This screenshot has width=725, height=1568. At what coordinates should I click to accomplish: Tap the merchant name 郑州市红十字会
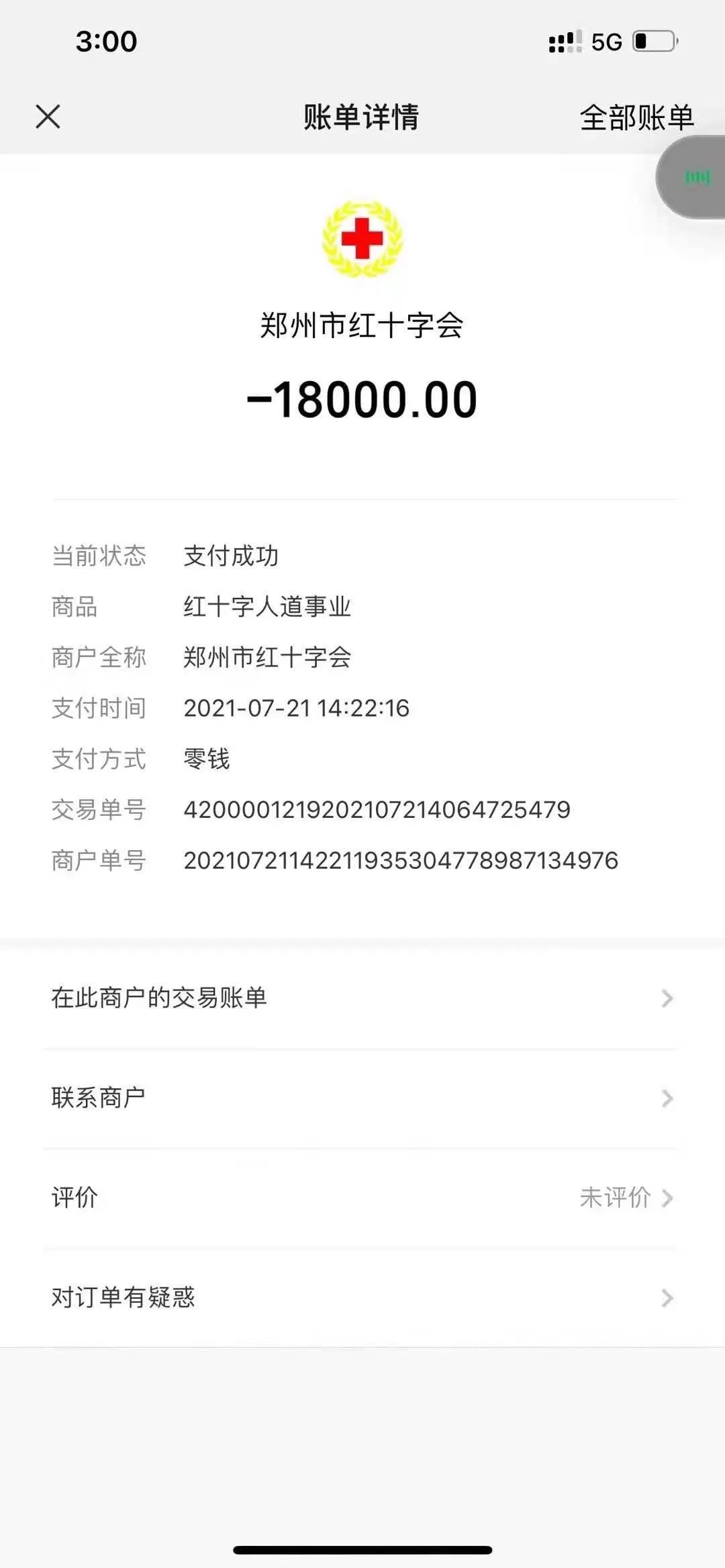362,324
